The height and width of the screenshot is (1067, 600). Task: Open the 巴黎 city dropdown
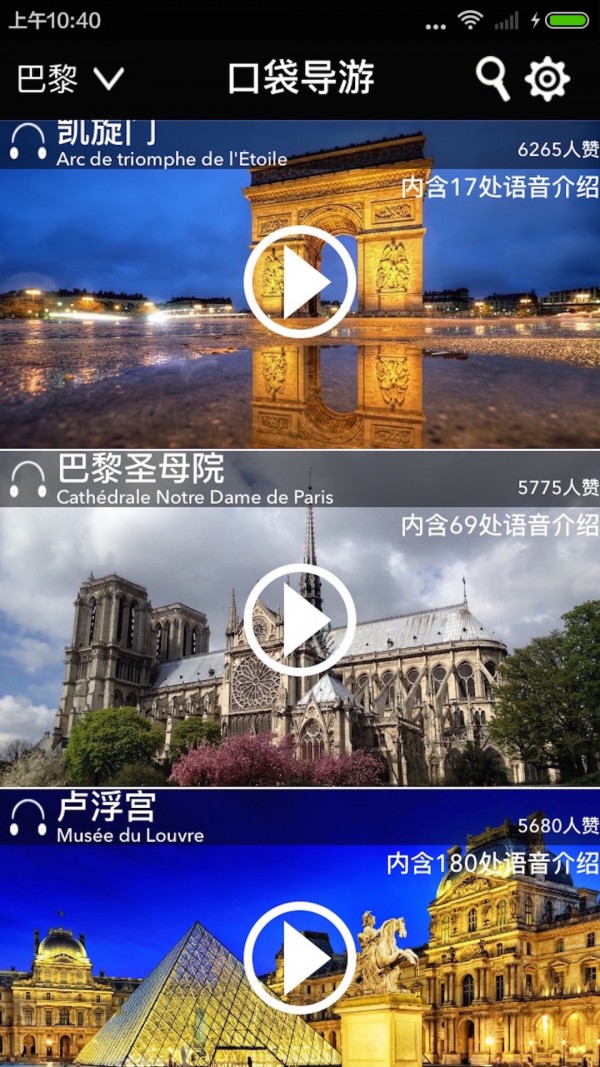pos(70,79)
